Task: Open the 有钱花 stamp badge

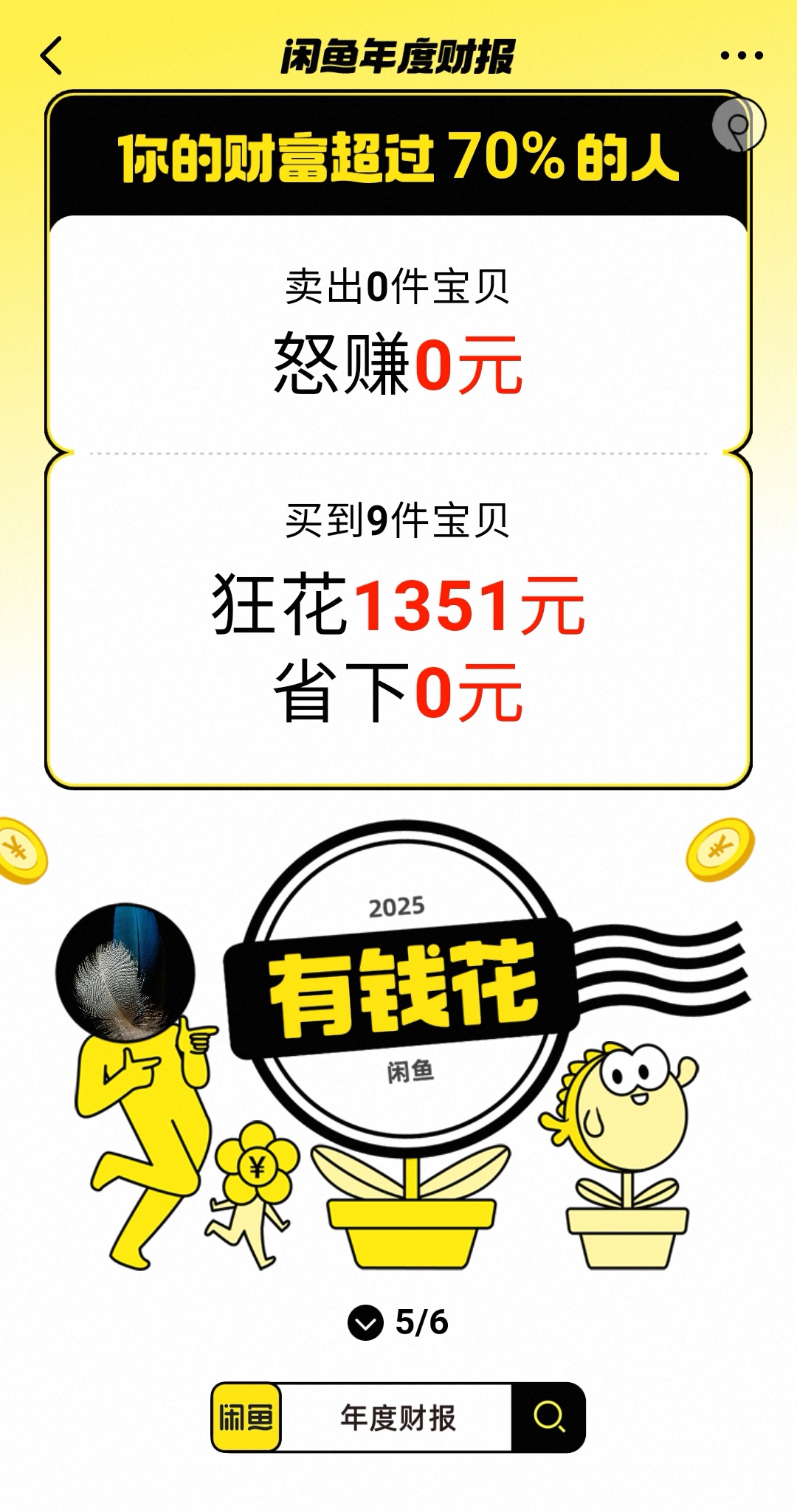Action: click(x=402, y=989)
